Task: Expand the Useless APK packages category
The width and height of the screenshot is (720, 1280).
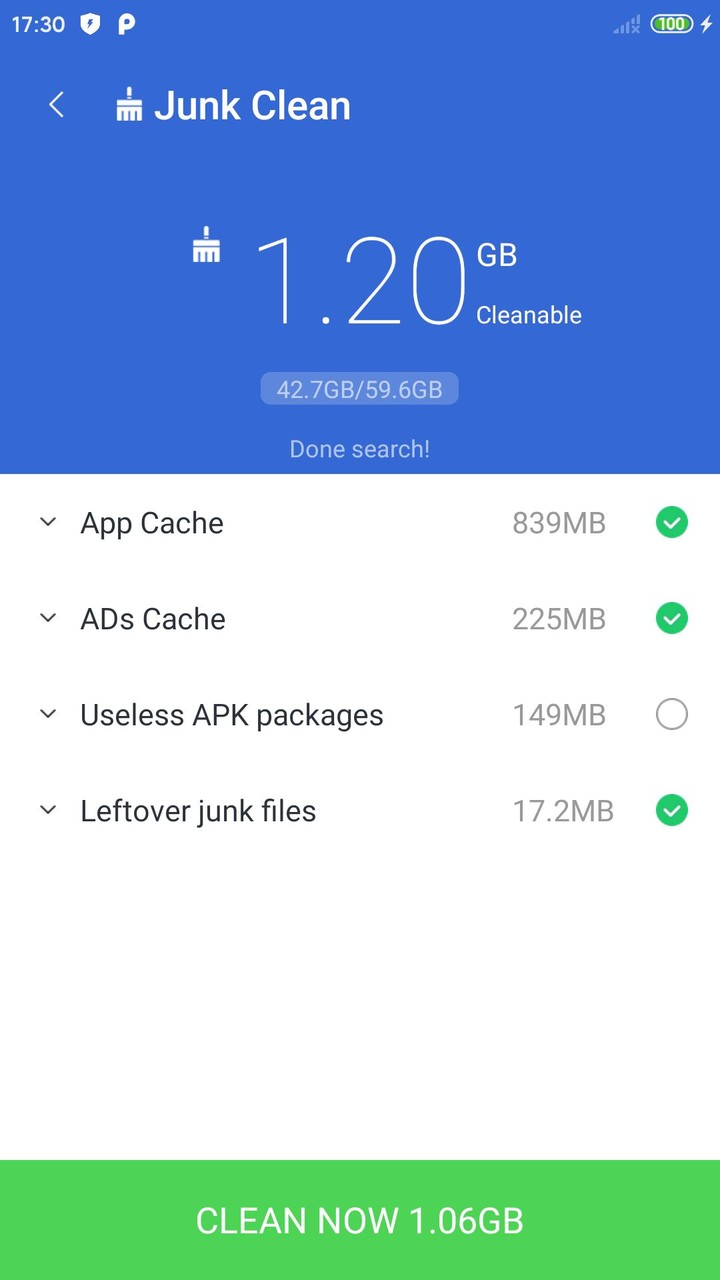Action: click(x=48, y=714)
